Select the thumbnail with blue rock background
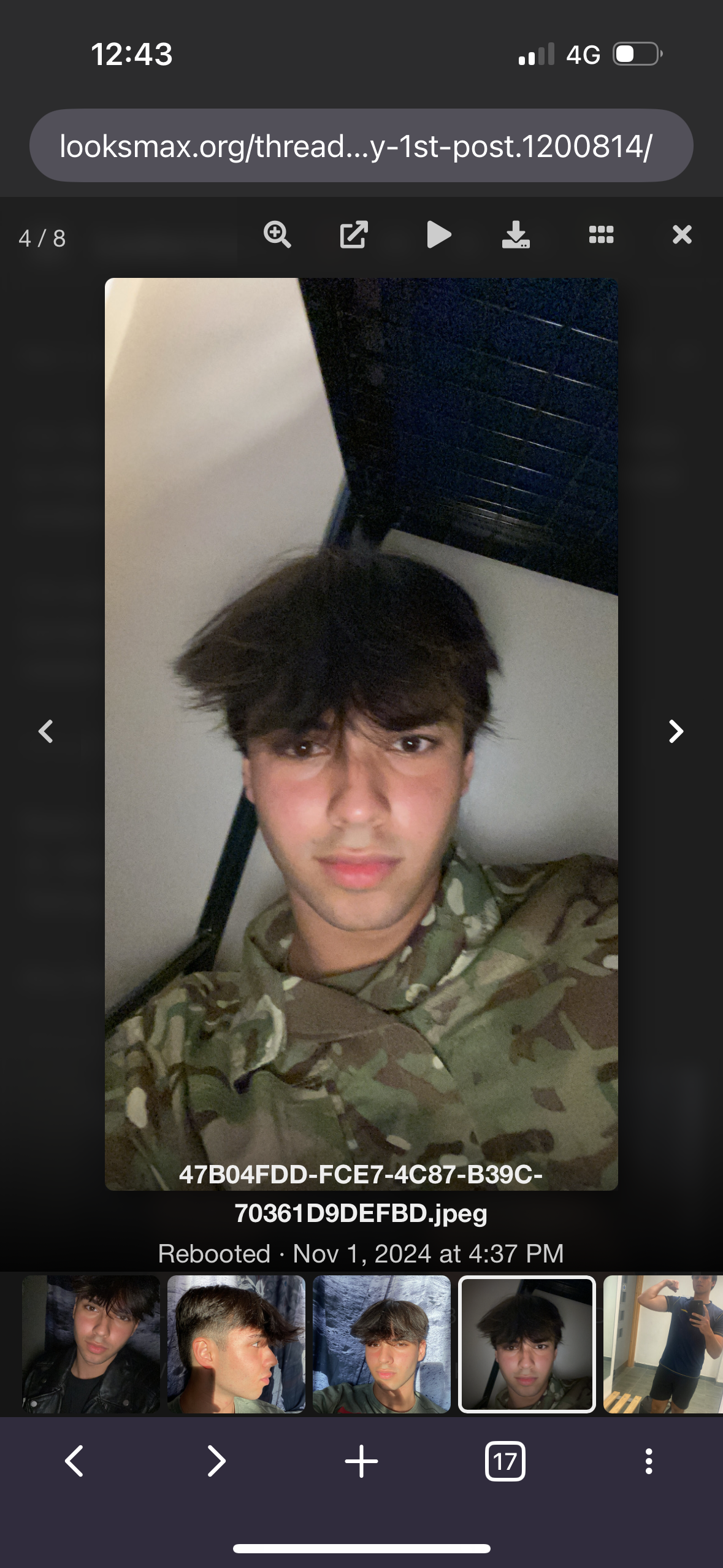 tap(381, 1343)
